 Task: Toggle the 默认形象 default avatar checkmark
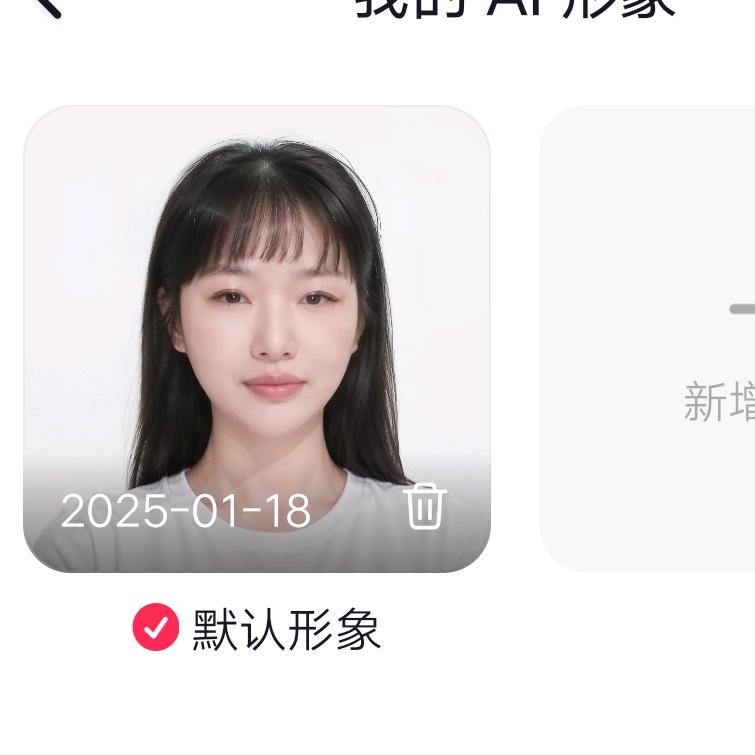tap(156, 628)
